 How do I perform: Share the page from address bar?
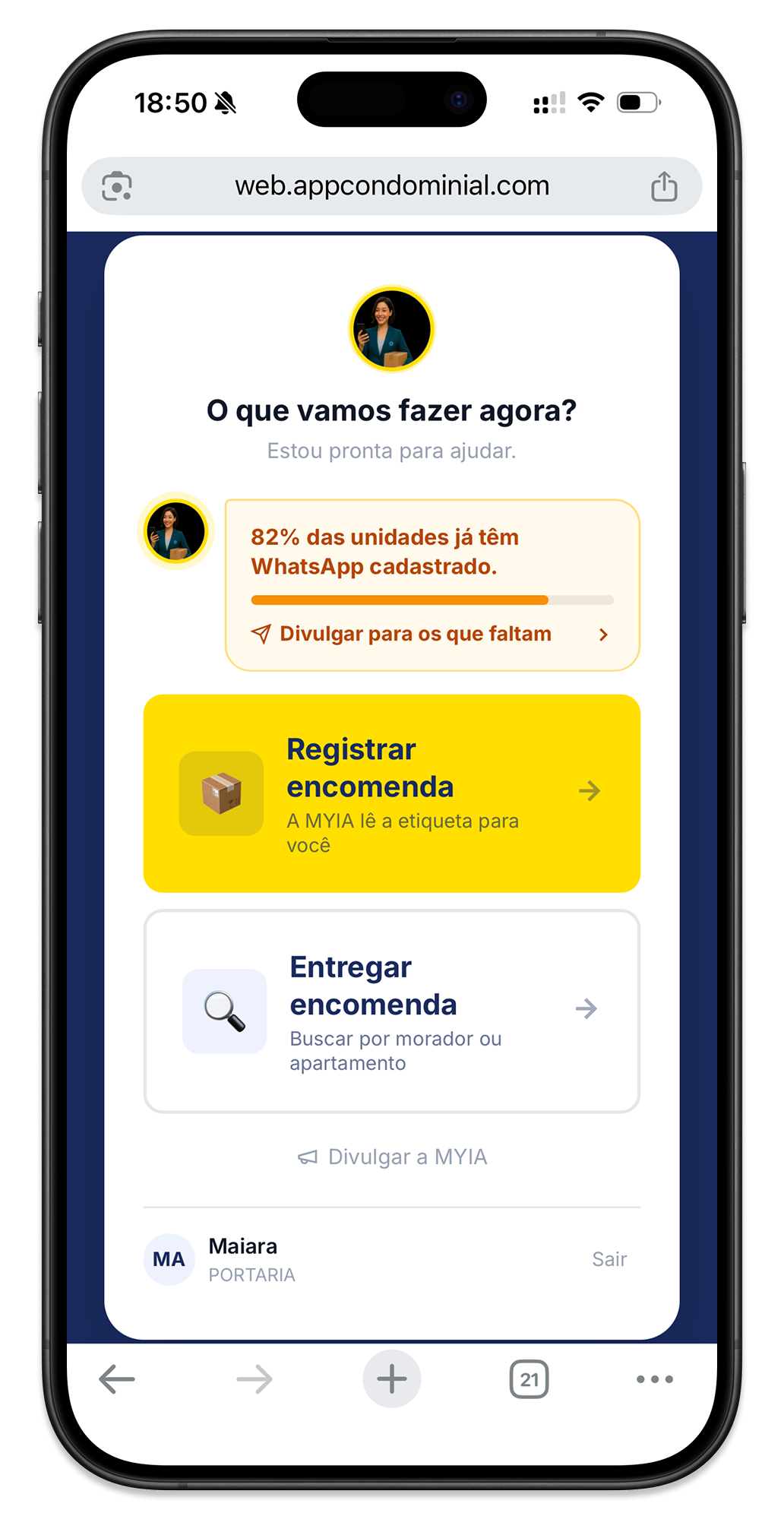click(x=664, y=186)
